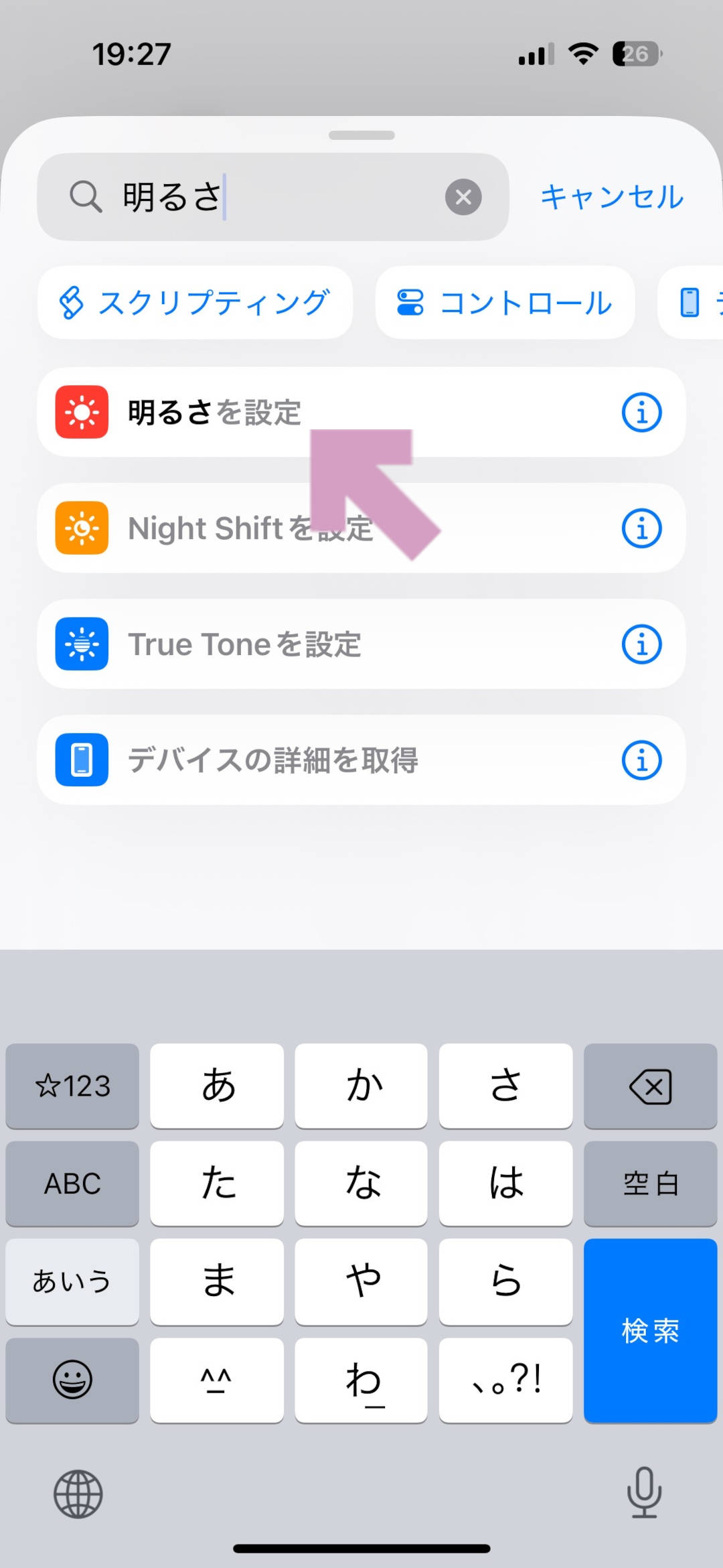Open info for the 明るさを設定 action
This screenshot has height=1568, width=723.
641,412
